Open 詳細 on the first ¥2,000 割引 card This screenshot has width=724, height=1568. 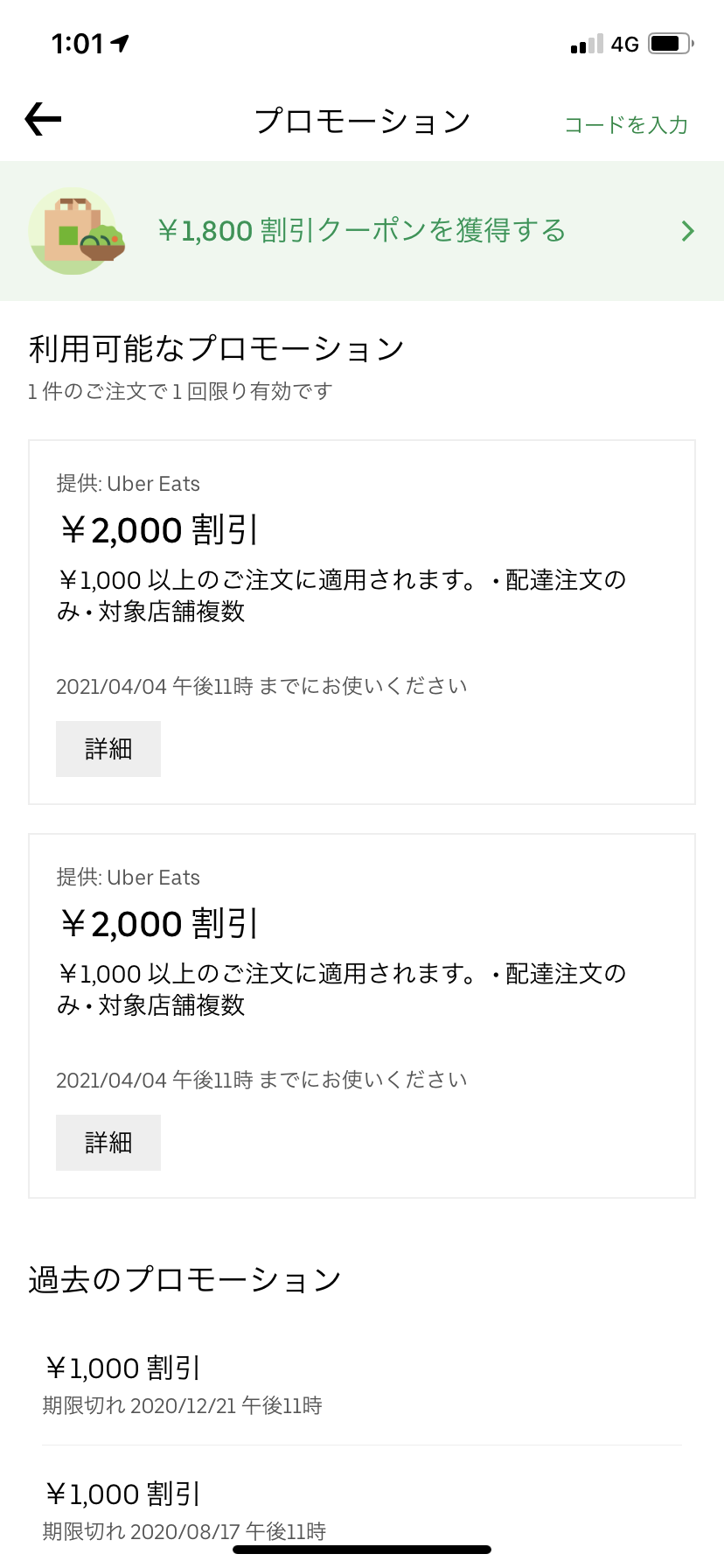[108, 749]
